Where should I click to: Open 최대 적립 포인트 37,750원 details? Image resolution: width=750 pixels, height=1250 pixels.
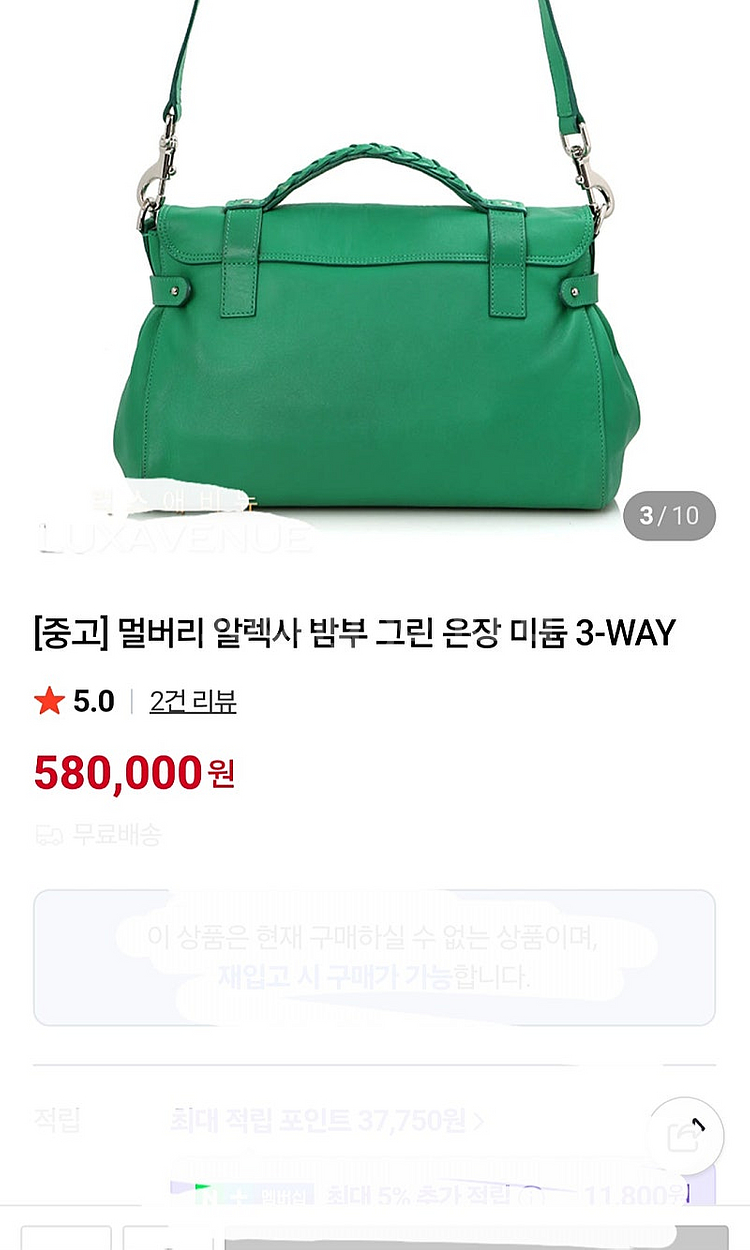click(x=327, y=1121)
